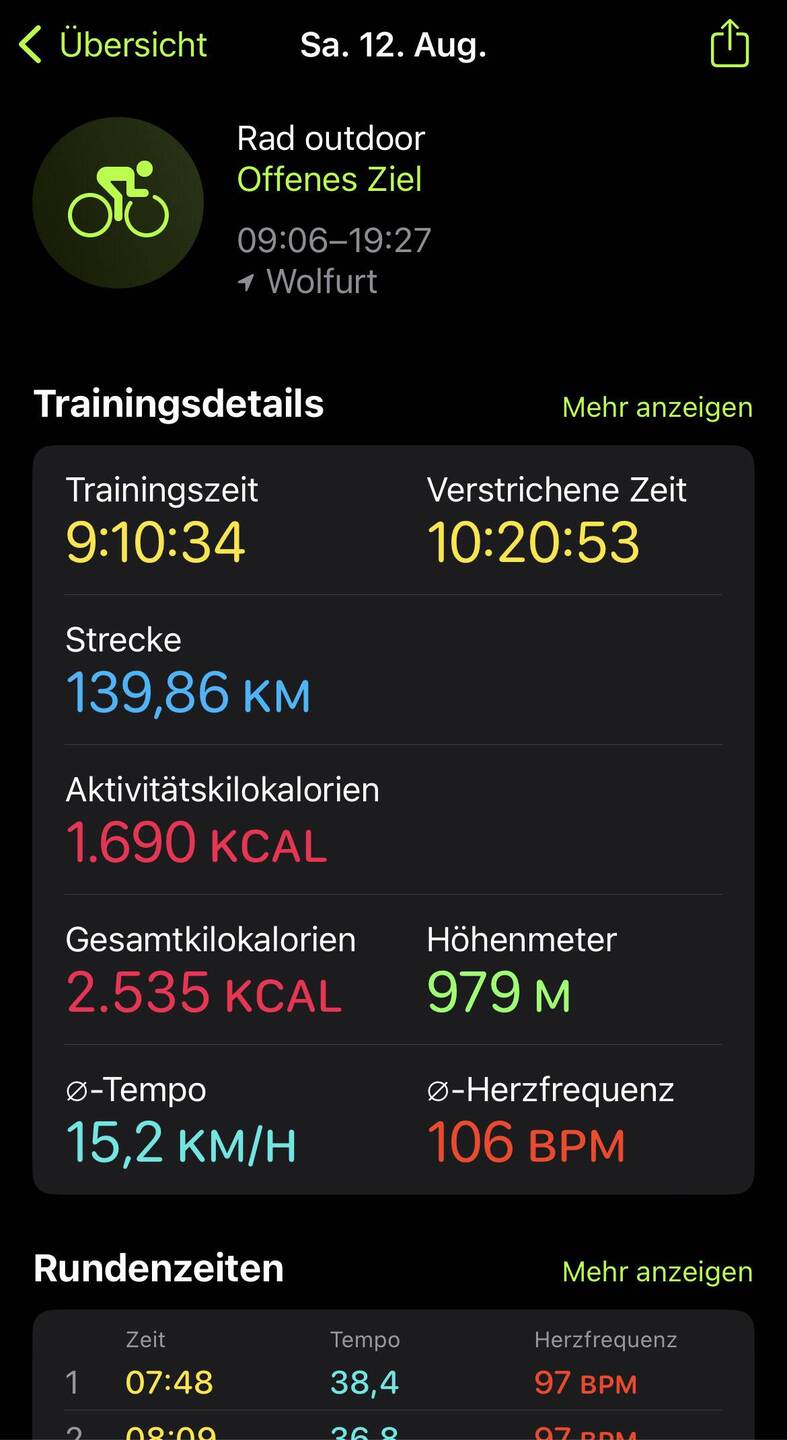Show more Rundenzeiten
Image resolution: width=787 pixels, height=1440 pixels.
(657, 1271)
